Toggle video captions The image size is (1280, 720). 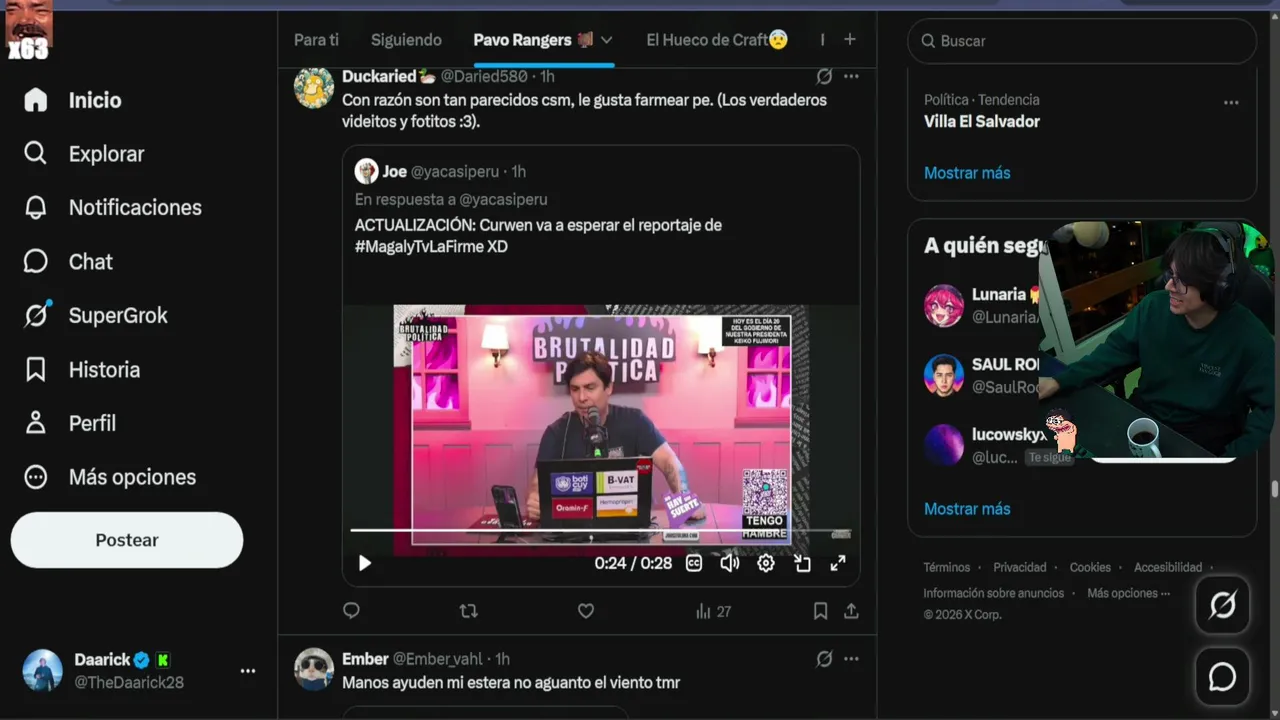point(694,563)
